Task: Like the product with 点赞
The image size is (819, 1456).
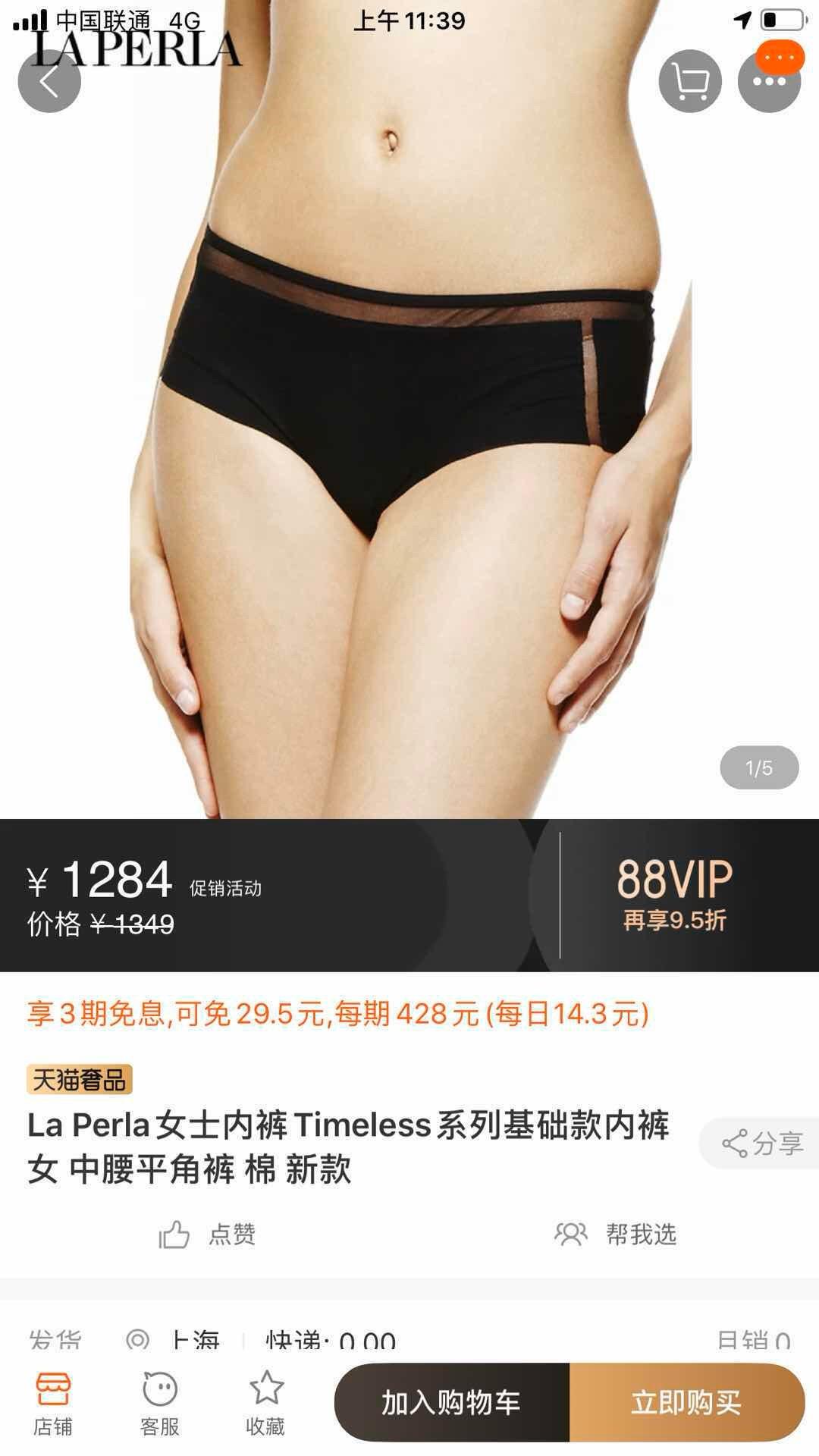Action: coord(207,1235)
